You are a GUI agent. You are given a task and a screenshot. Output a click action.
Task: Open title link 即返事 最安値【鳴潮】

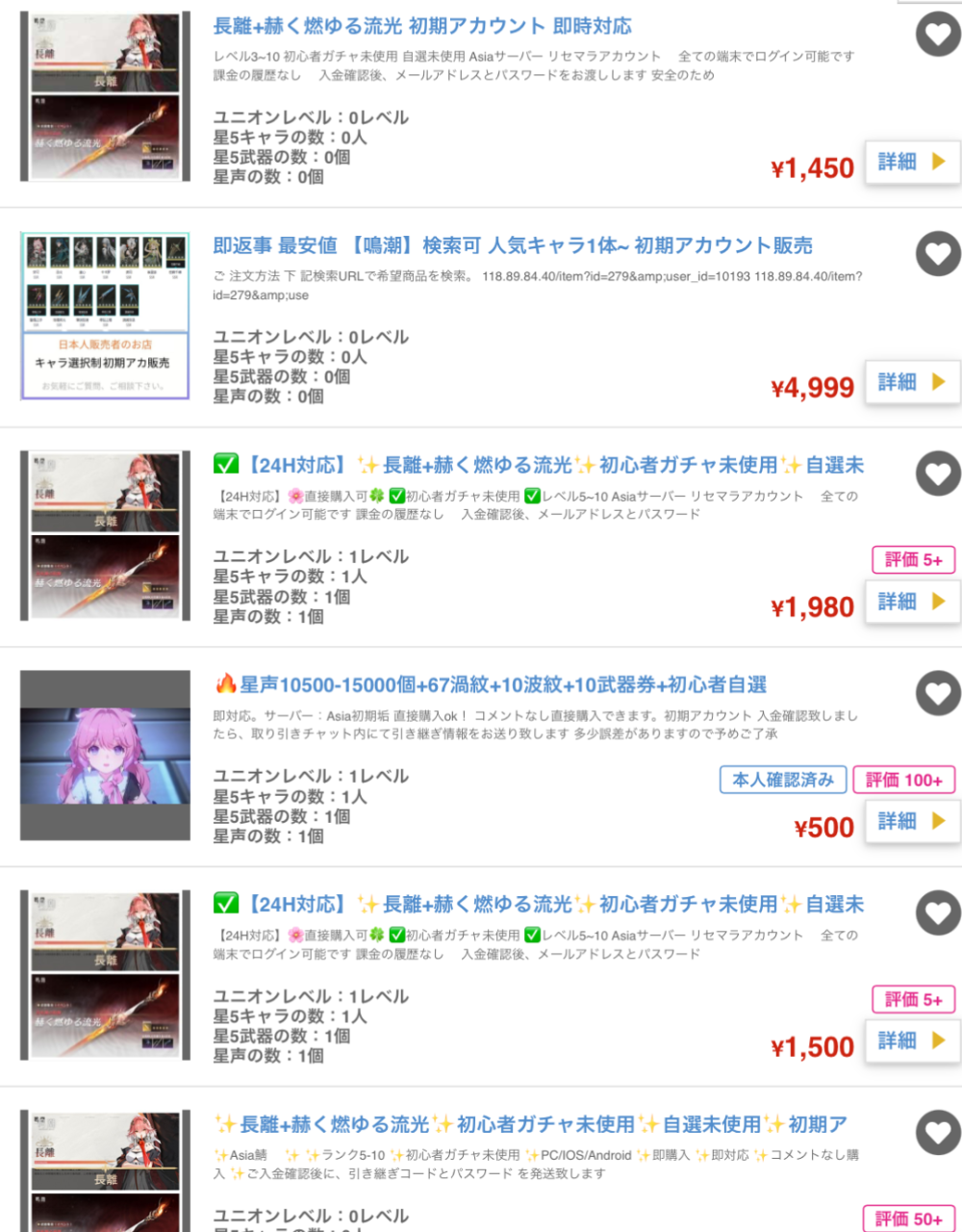(512, 245)
